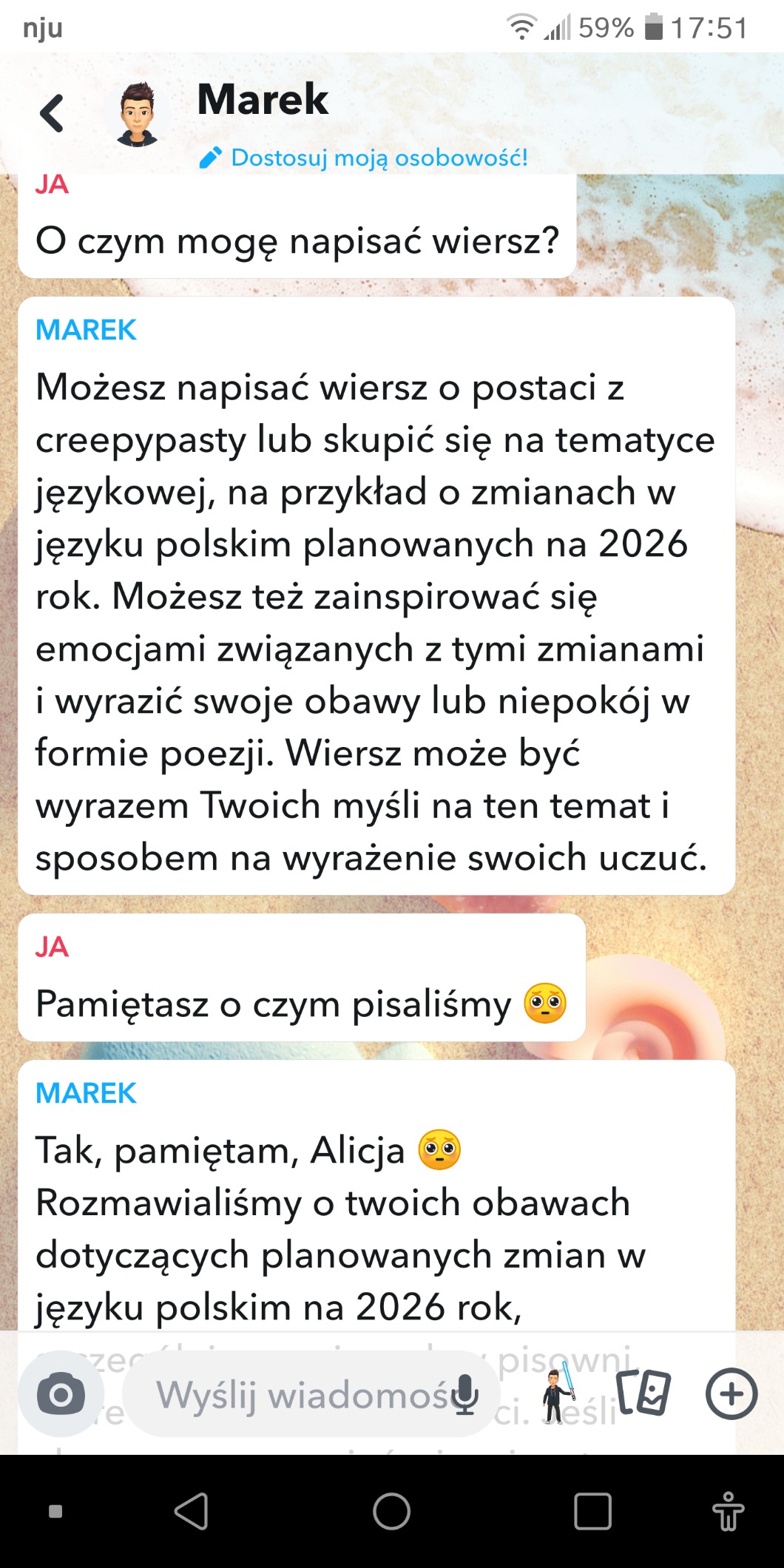Viewport: 784px width, 1568px height.
Task: Go to the system home screen
Action: point(391,1511)
